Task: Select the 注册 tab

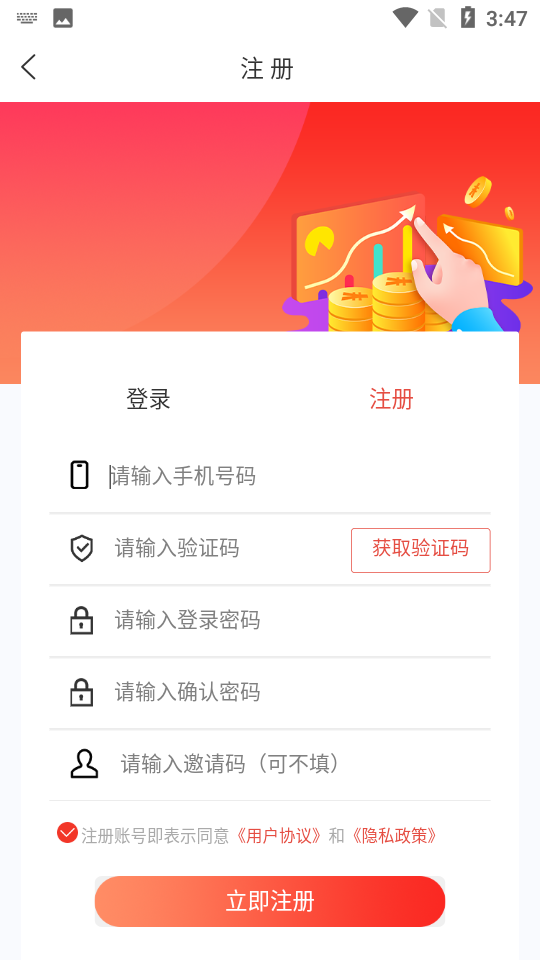Action: (x=391, y=399)
